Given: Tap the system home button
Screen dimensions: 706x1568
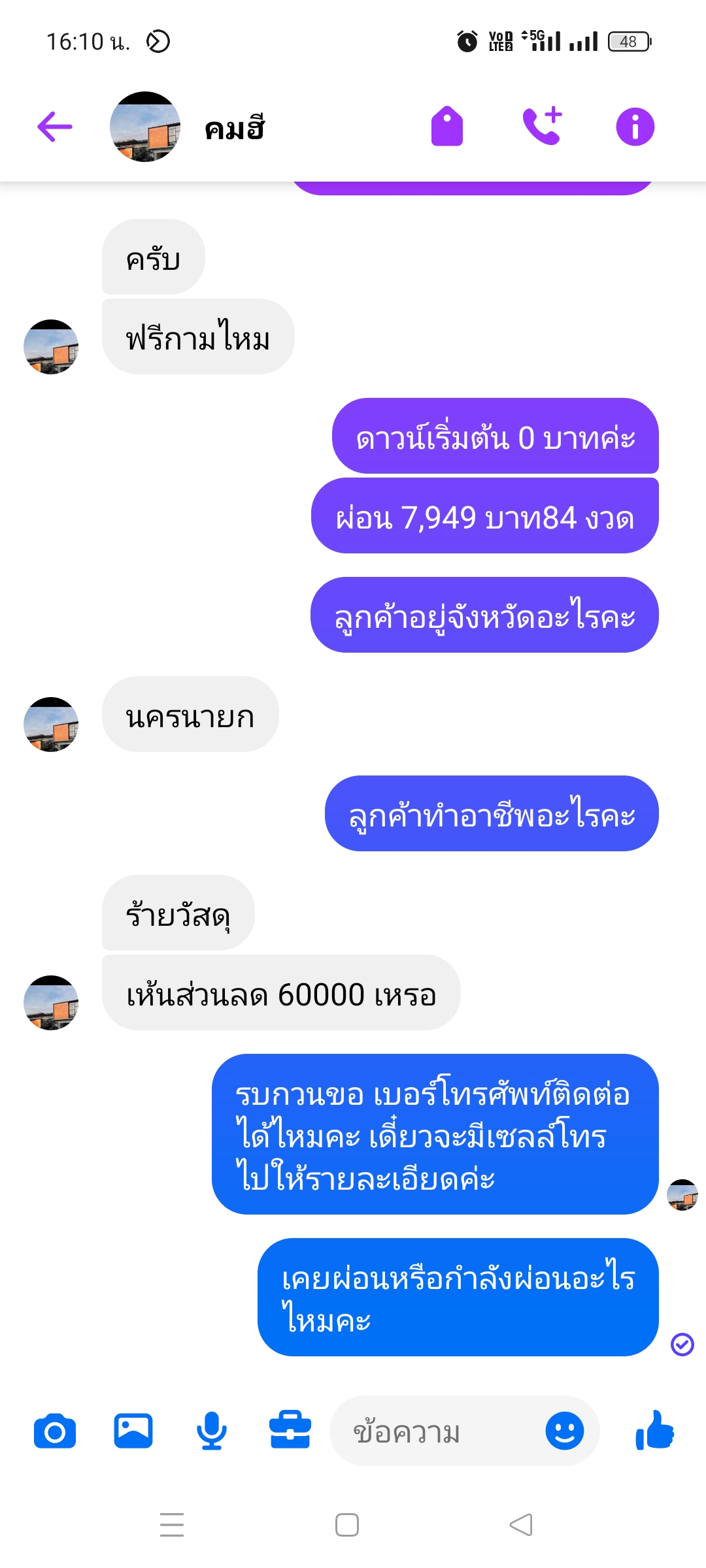Looking at the screenshot, I should coord(346,1525).
